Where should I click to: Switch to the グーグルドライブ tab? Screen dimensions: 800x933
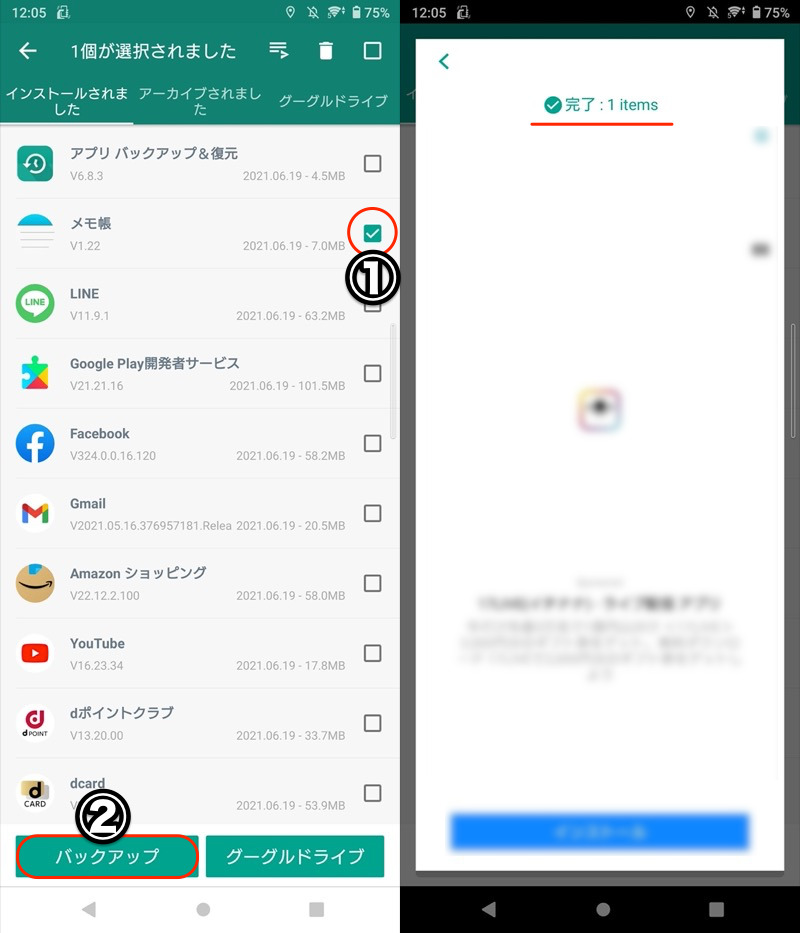[x=333, y=101]
